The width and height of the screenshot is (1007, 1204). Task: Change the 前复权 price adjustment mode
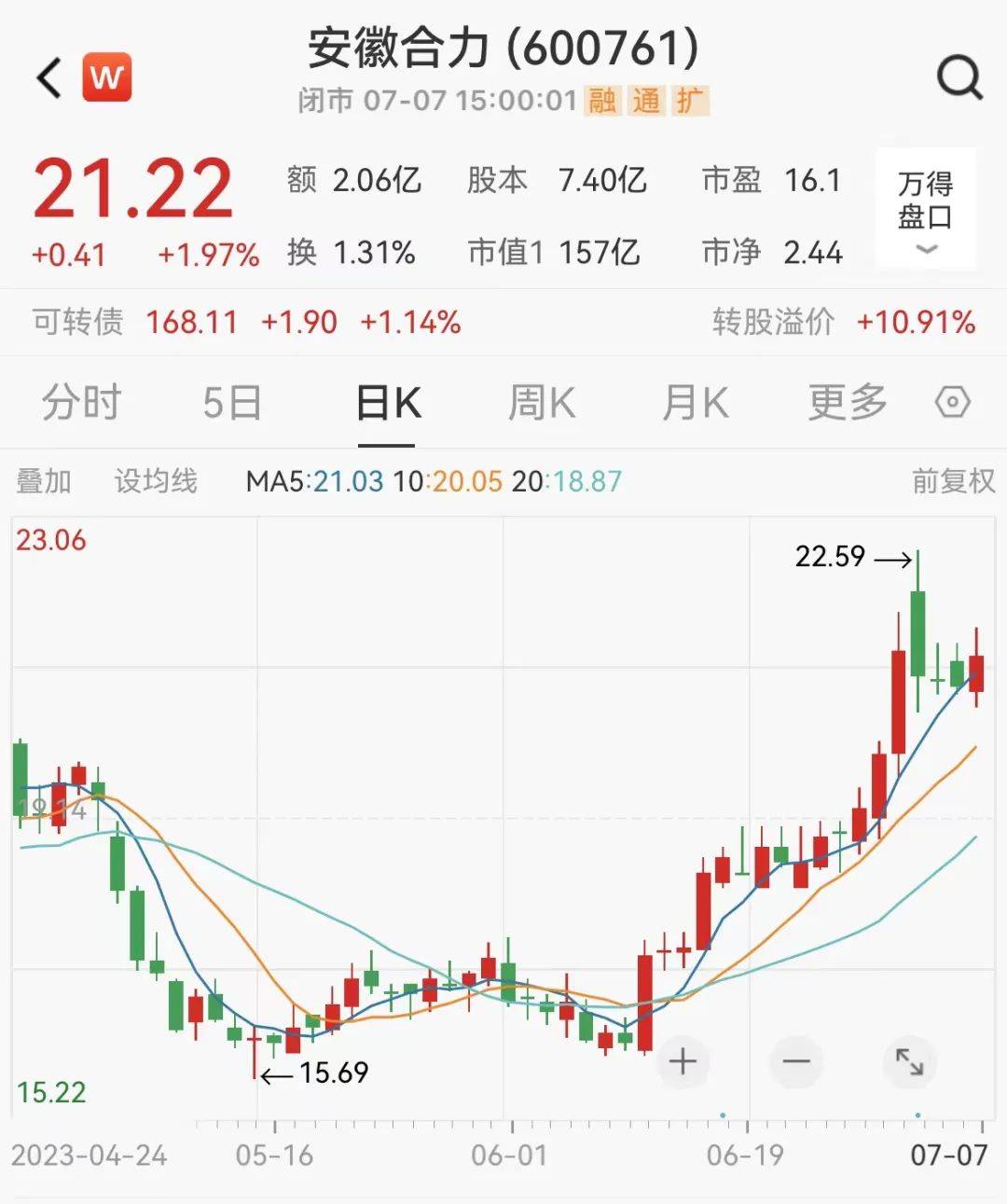pyautogui.click(x=953, y=481)
